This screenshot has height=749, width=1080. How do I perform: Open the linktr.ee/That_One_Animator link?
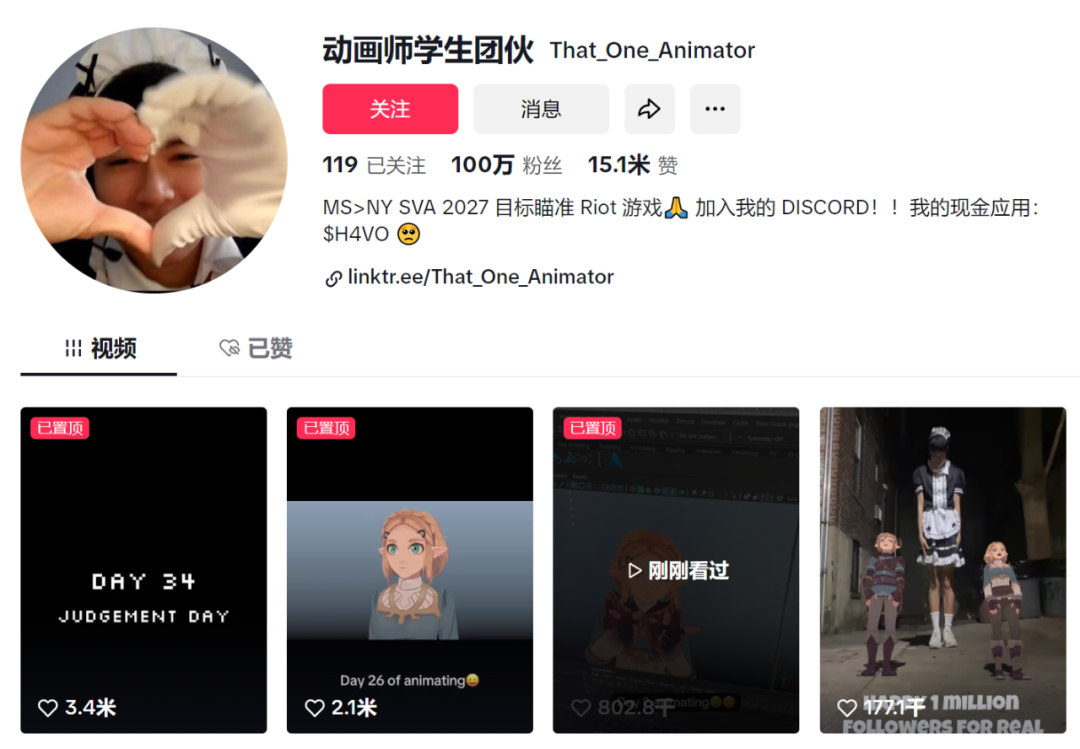(x=480, y=277)
